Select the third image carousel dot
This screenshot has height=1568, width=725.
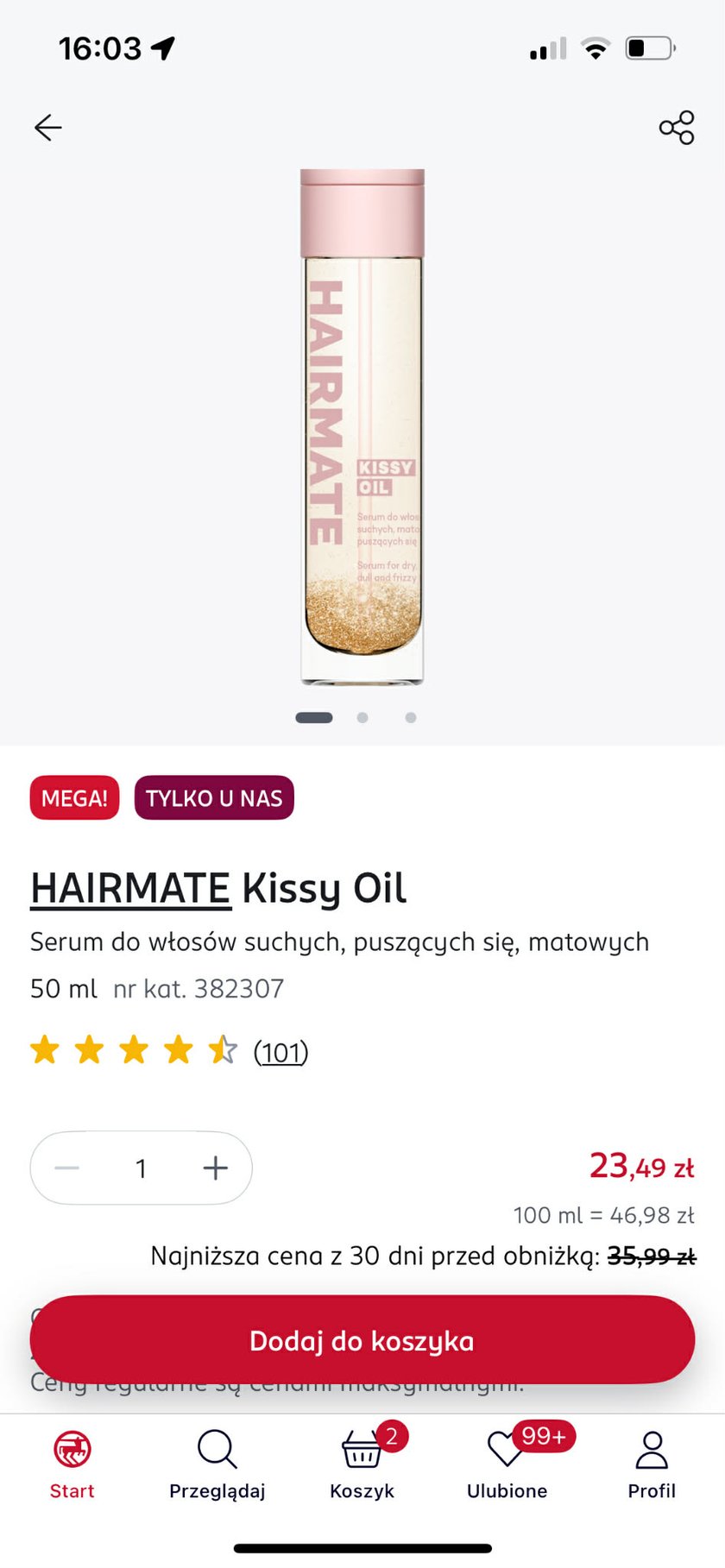(411, 716)
